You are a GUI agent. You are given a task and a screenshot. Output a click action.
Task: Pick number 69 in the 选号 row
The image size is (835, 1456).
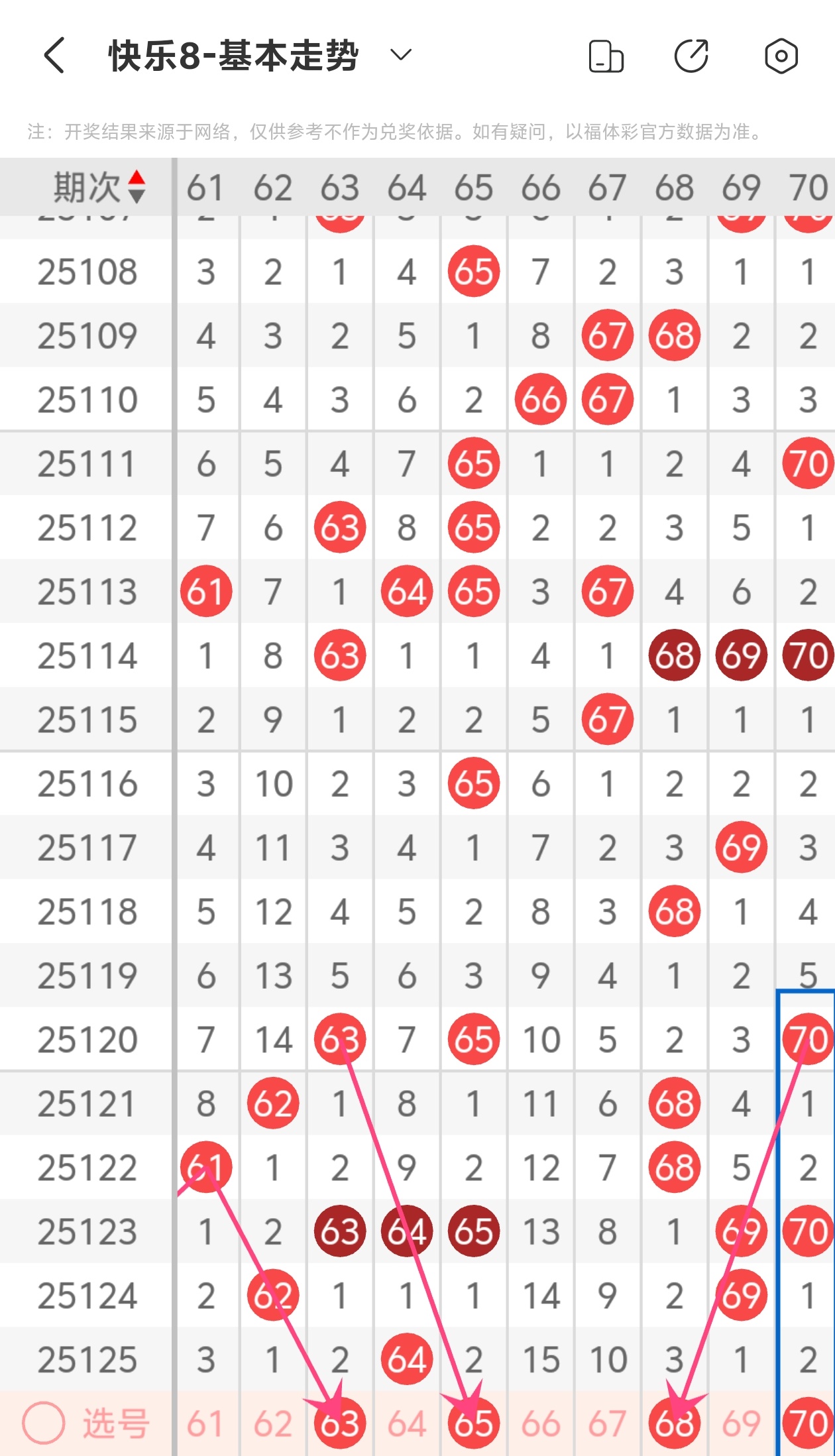point(741,1424)
